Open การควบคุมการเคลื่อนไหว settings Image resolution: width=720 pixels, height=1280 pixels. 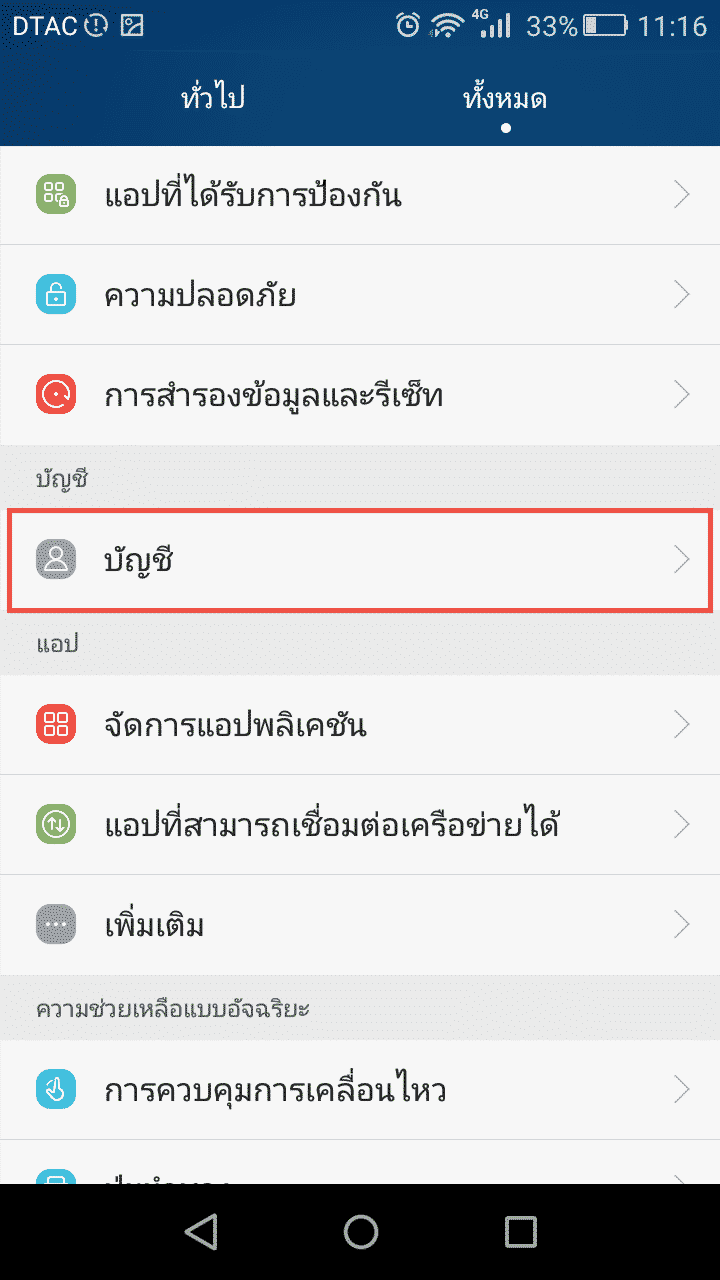pyautogui.click(x=360, y=1089)
